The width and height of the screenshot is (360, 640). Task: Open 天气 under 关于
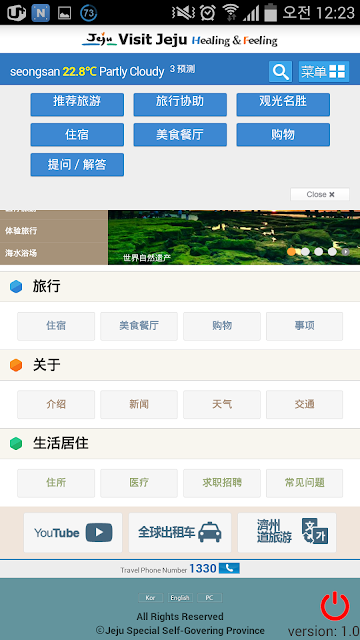(222, 404)
